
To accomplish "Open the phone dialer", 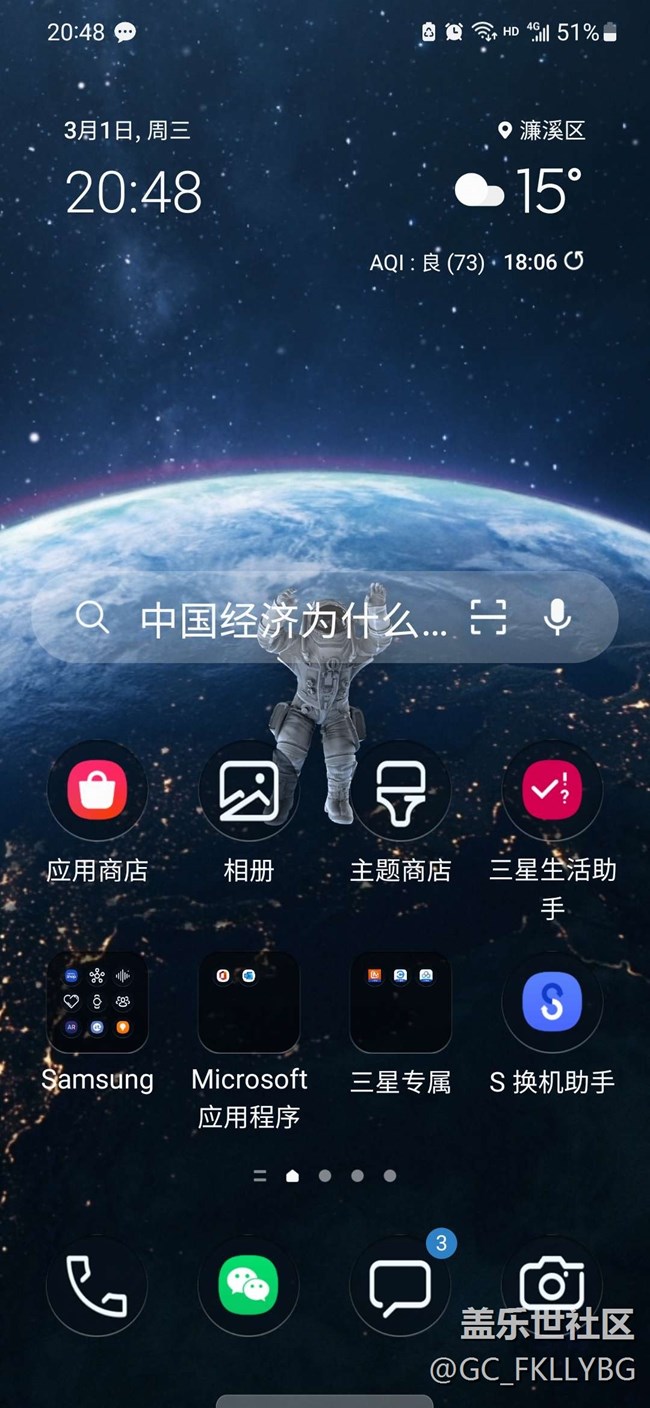I will coord(97,1285).
